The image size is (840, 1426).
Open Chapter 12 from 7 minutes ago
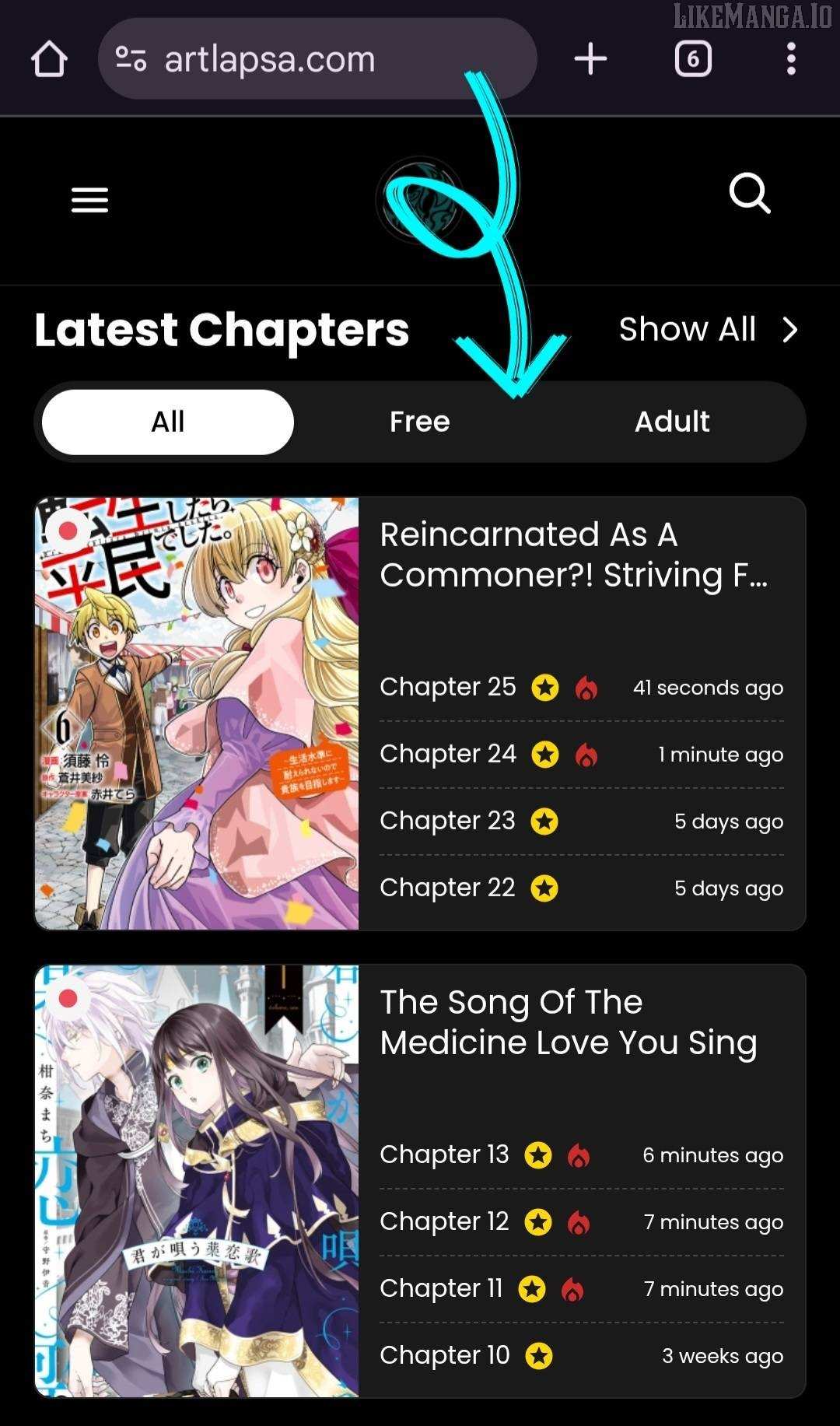(444, 1221)
